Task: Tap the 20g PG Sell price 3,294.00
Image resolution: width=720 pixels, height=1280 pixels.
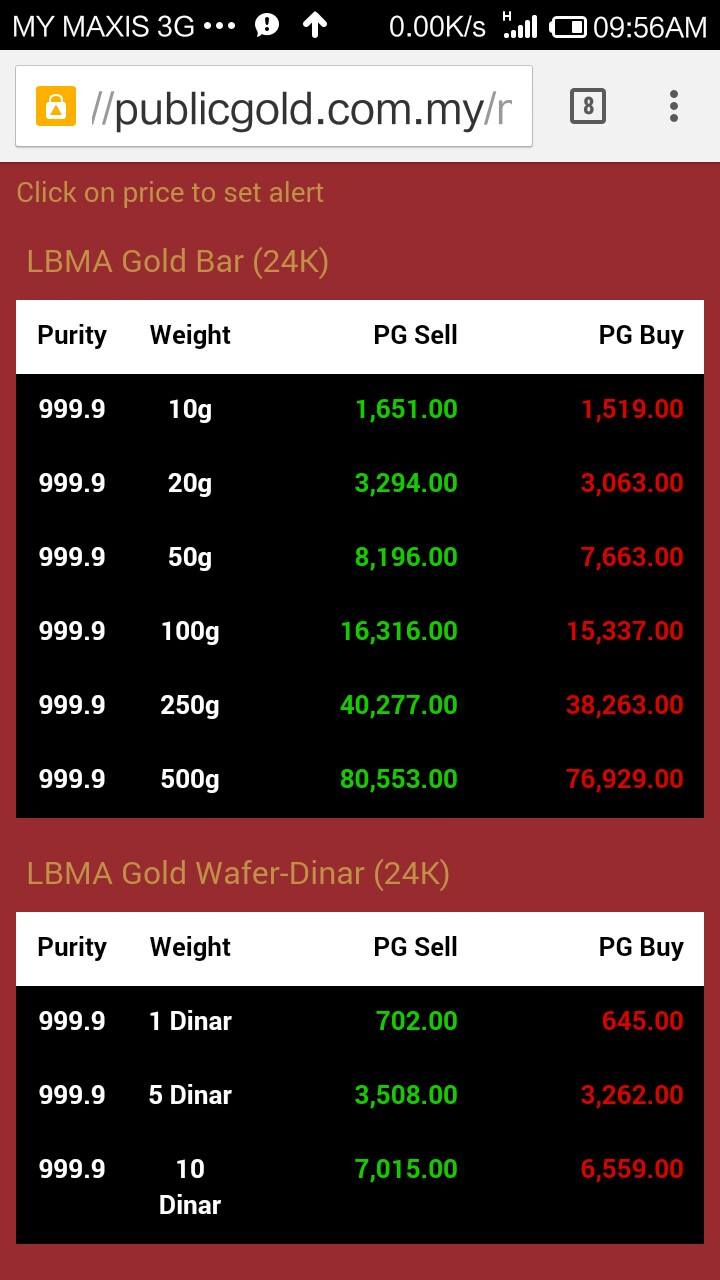Action: point(406,483)
